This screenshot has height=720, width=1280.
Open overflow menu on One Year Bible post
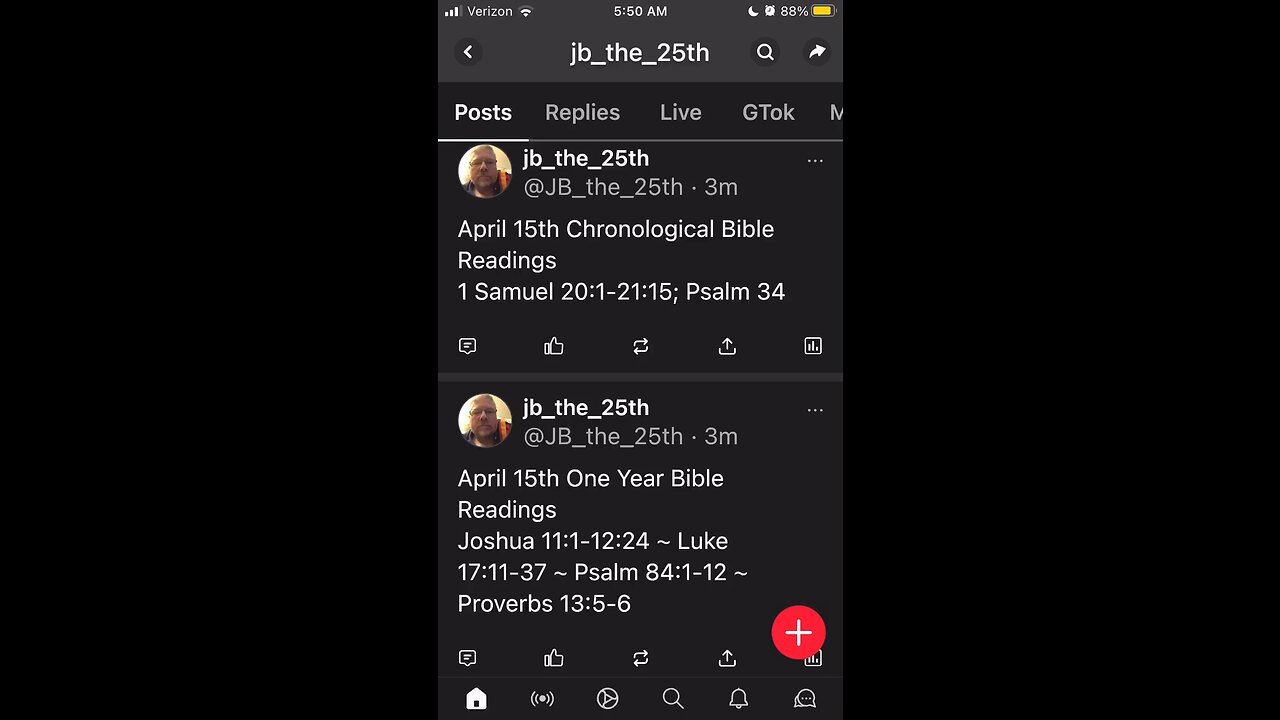(815, 410)
